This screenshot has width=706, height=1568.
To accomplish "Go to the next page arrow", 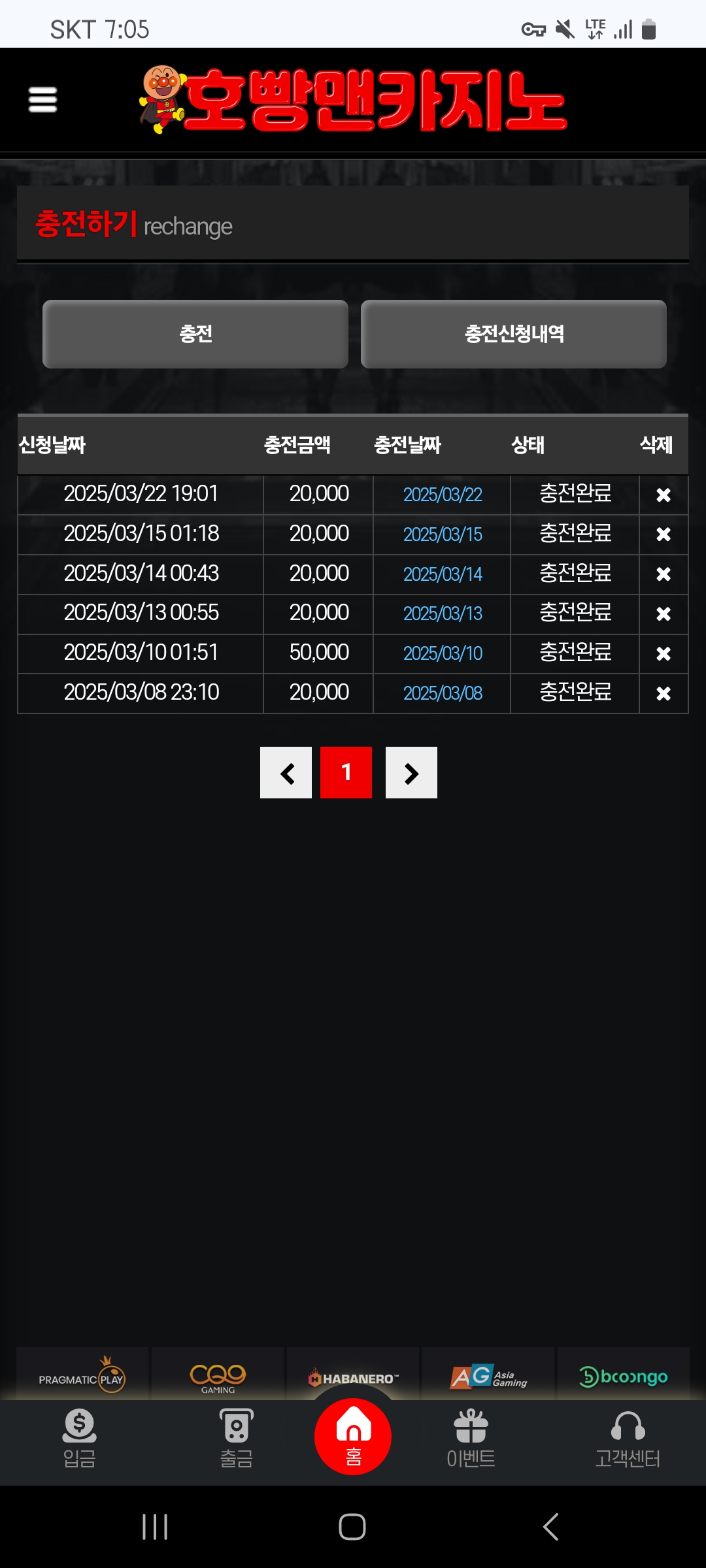I will click(x=411, y=773).
